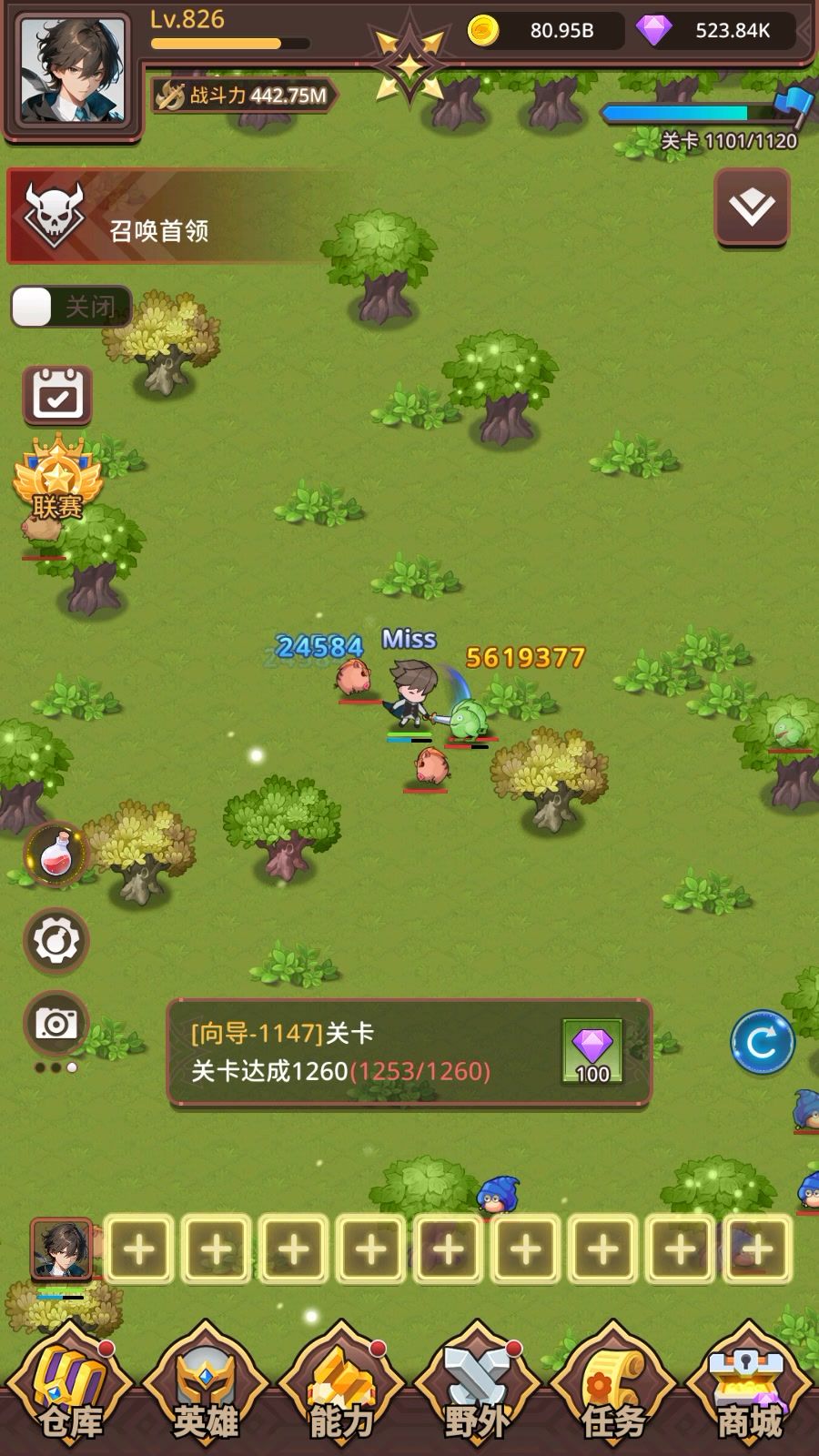Open the 野外 field tab

click(477, 1392)
